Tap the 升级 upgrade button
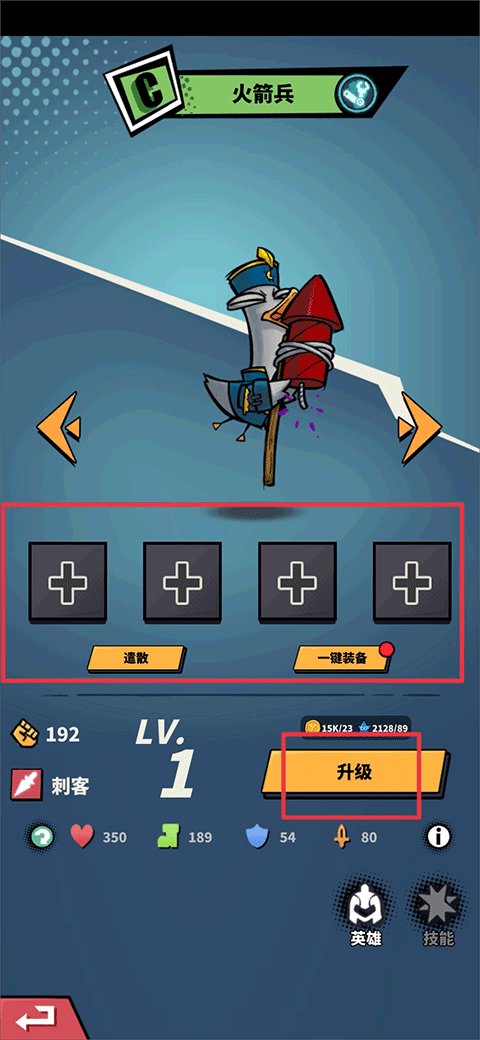The height and width of the screenshot is (1040, 480). tap(355, 772)
